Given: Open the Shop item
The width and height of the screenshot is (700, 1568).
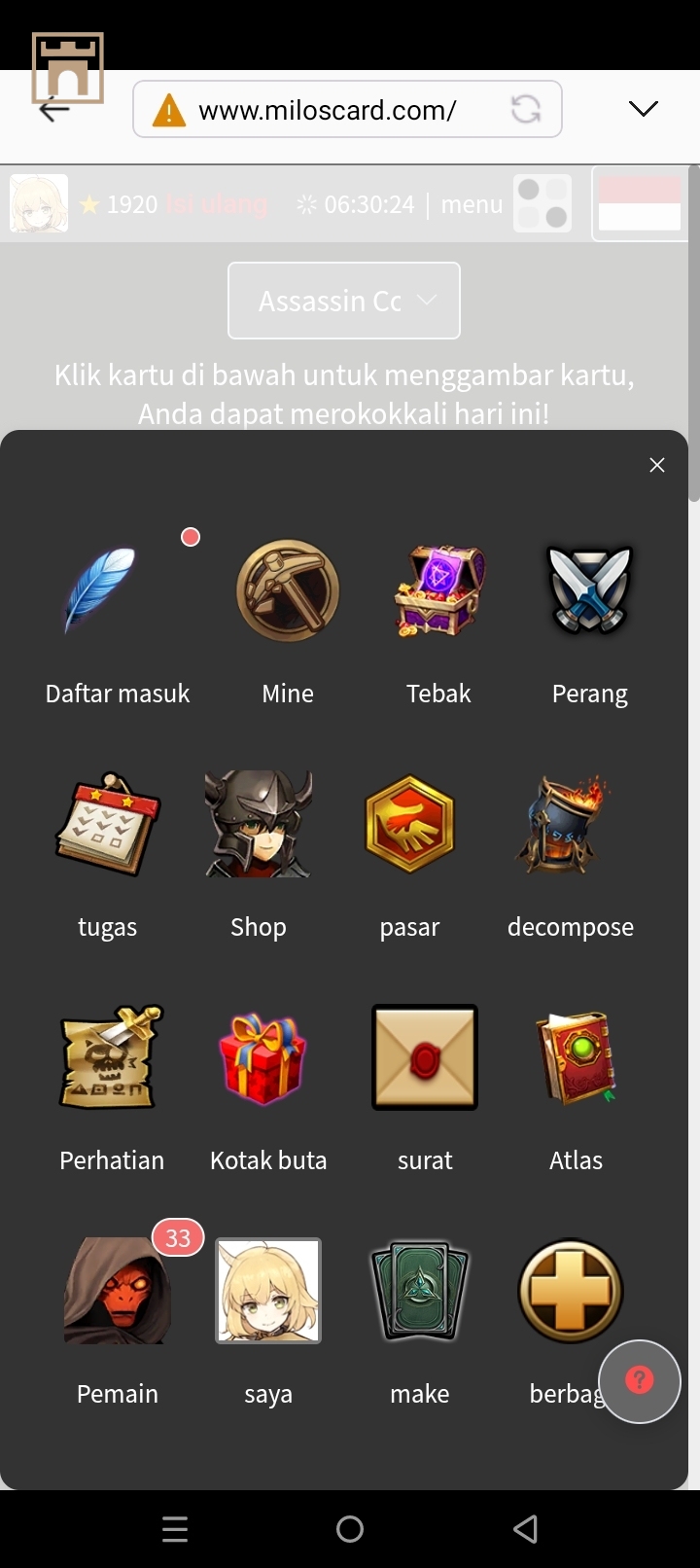Looking at the screenshot, I should pos(259,825).
